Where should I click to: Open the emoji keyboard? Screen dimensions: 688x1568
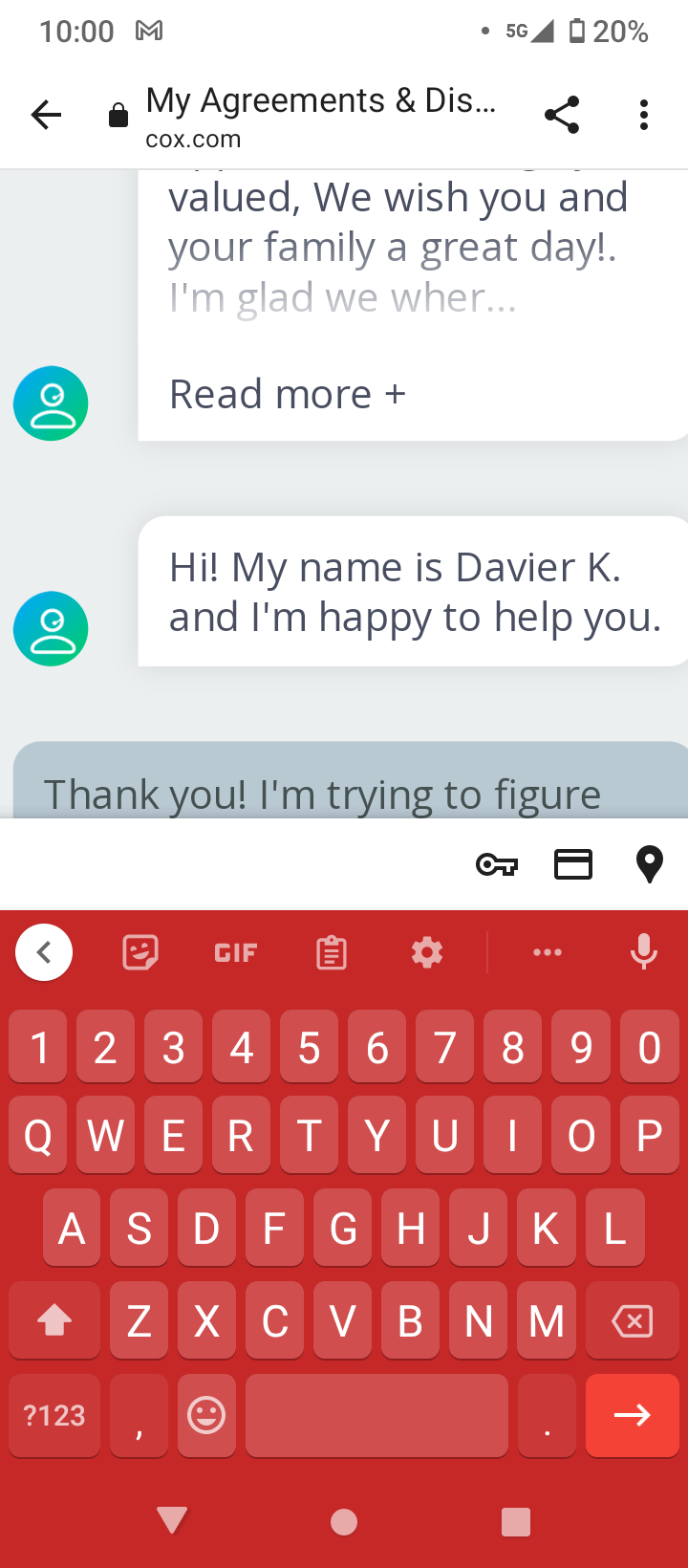point(206,1415)
